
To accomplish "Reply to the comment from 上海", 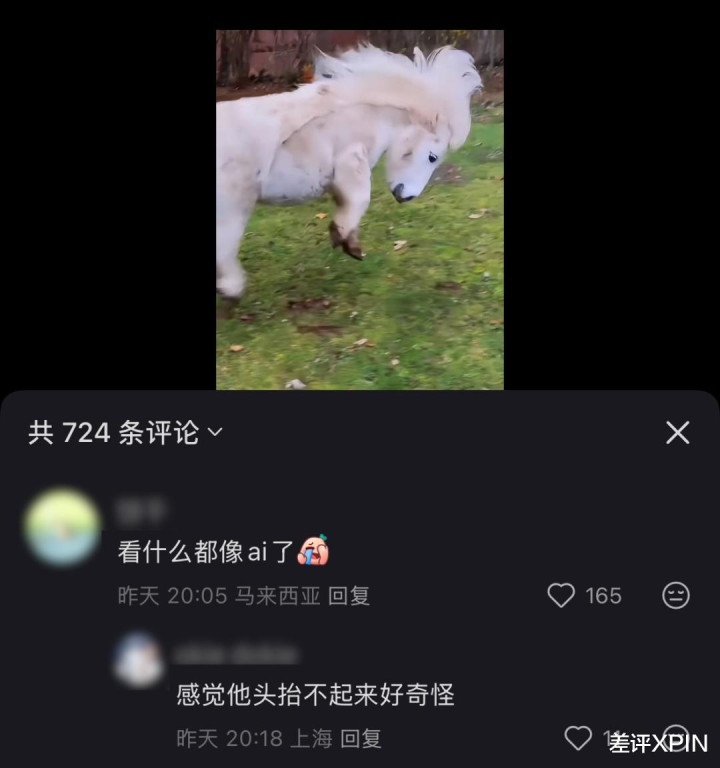I will 361,738.
